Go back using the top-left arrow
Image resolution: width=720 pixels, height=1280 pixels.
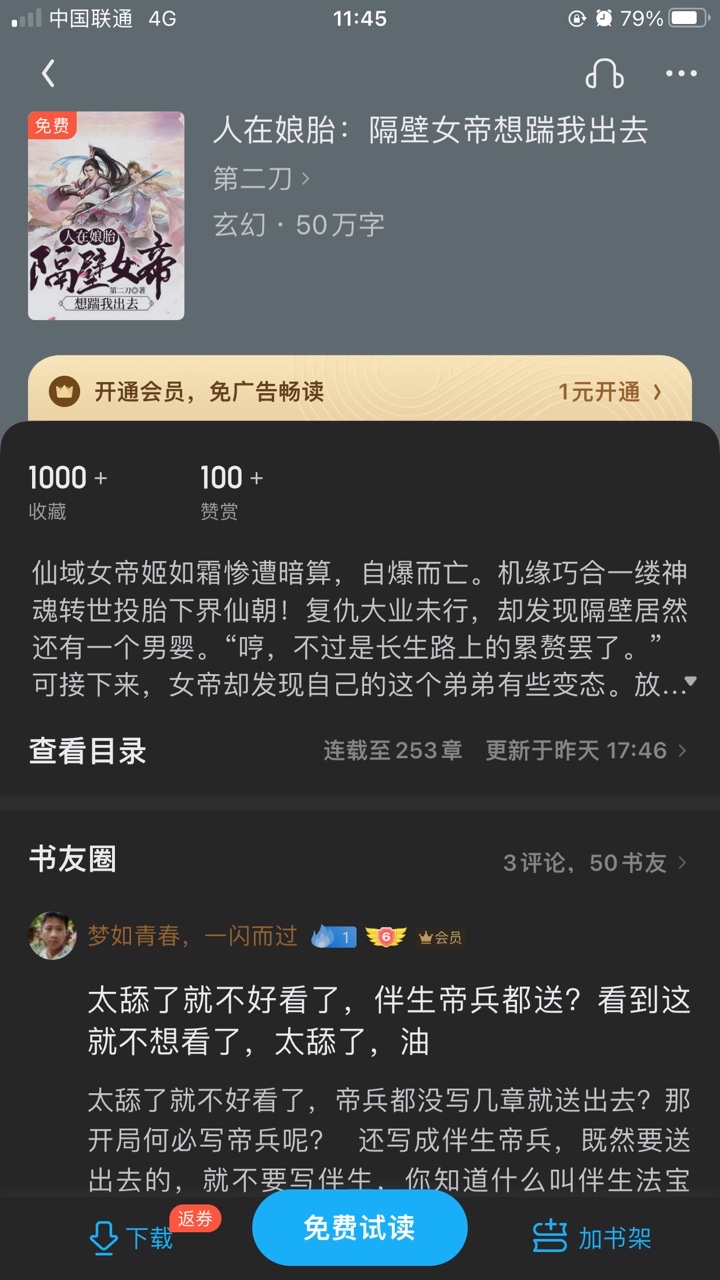click(x=48, y=73)
